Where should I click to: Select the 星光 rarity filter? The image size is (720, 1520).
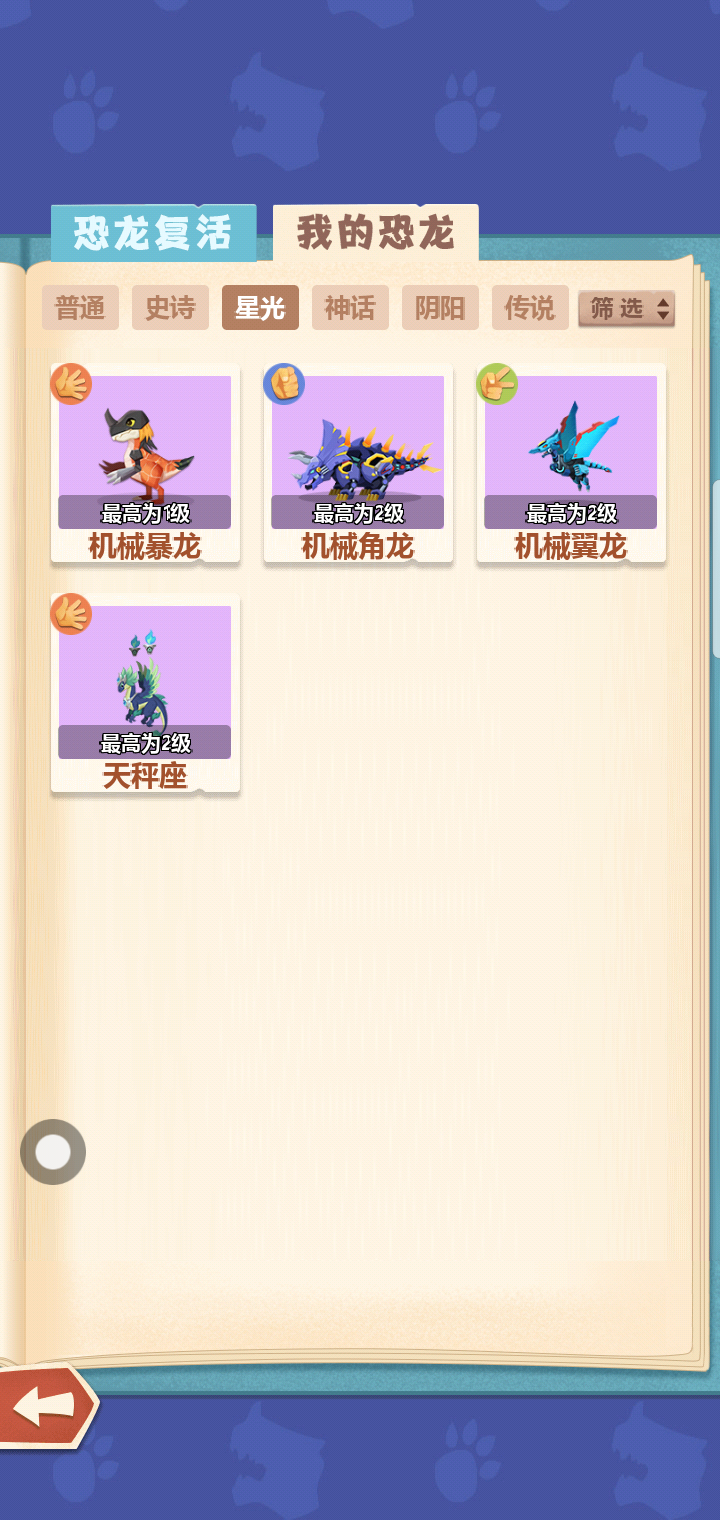(260, 308)
